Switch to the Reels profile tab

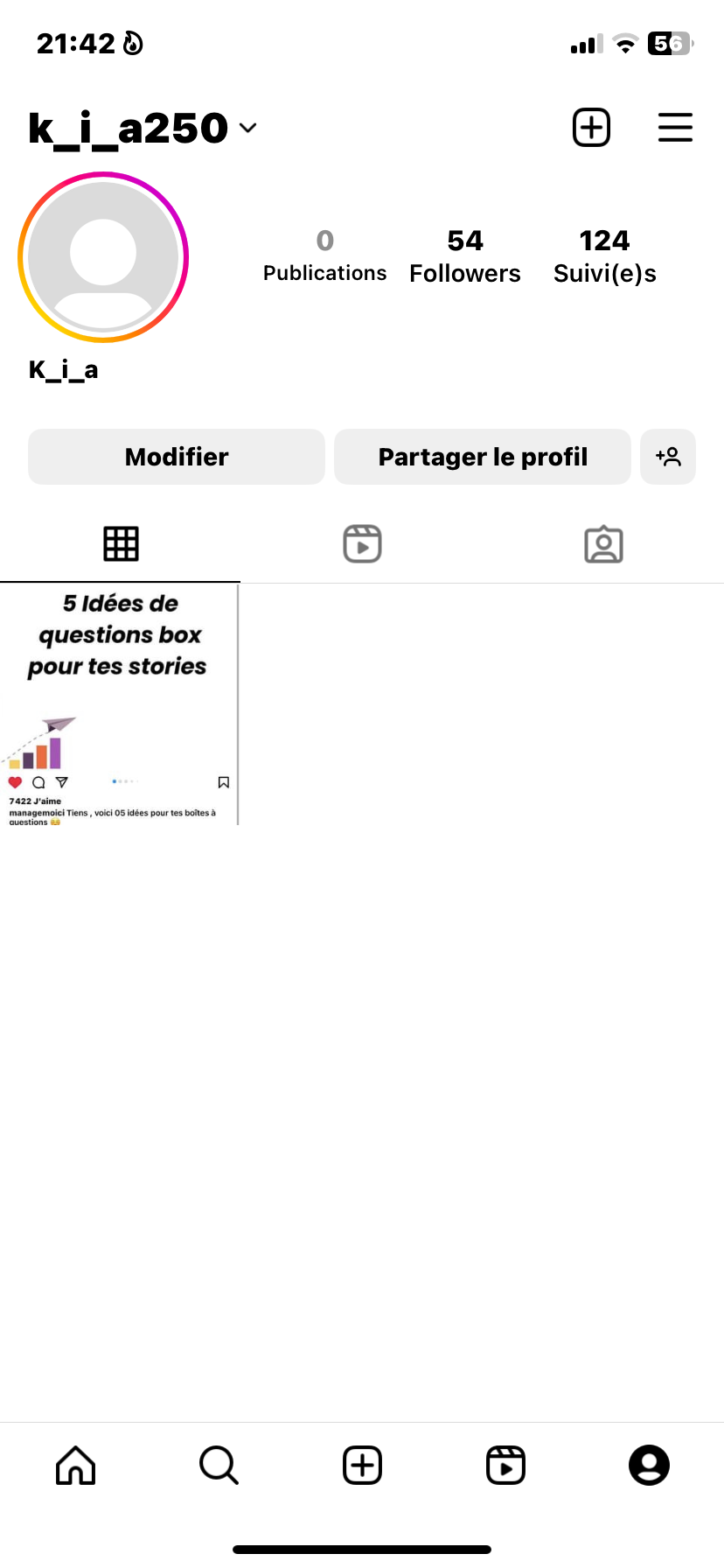[x=362, y=544]
